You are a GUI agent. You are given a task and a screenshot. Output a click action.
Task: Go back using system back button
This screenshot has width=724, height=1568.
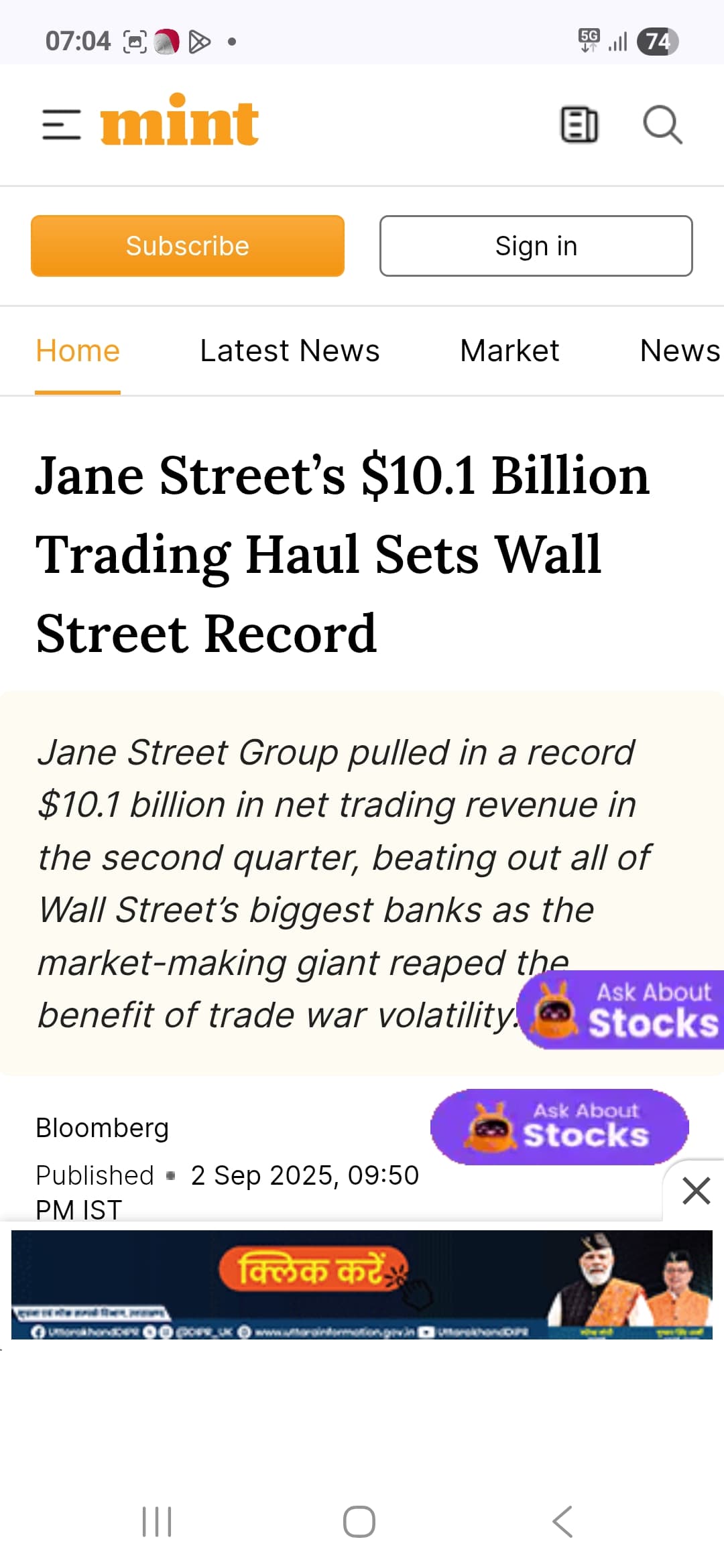click(563, 1521)
